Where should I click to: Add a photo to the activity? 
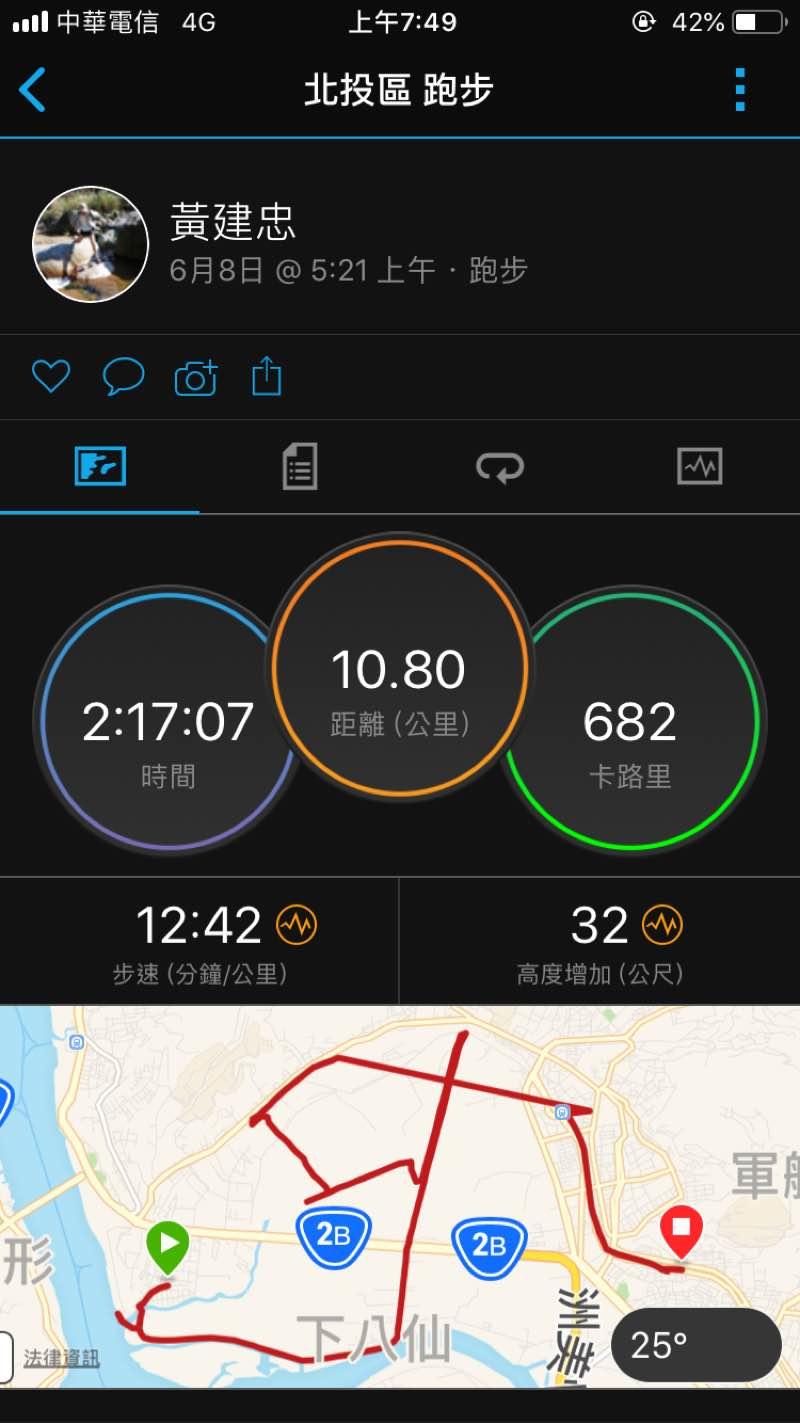196,378
